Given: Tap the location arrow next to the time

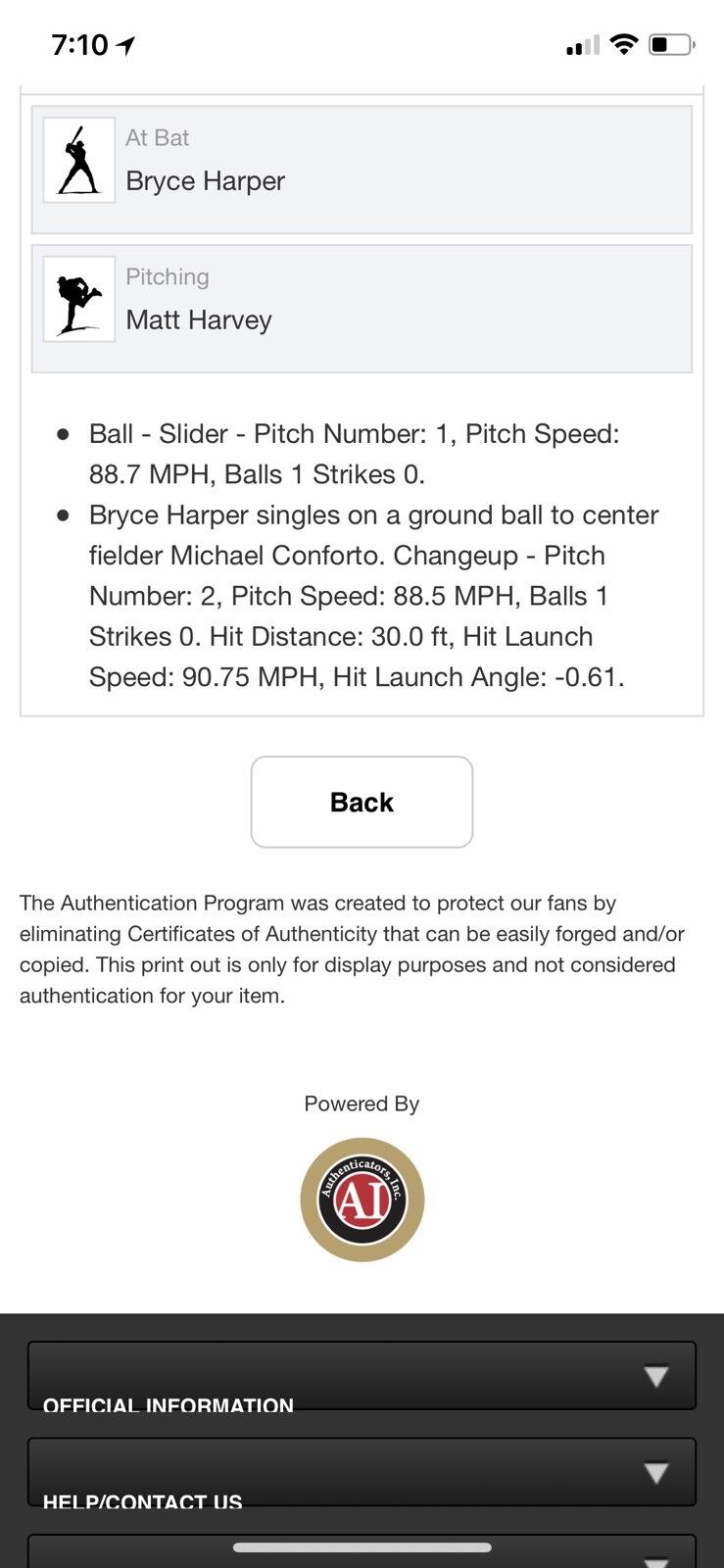Looking at the screenshot, I should pos(123,43).
